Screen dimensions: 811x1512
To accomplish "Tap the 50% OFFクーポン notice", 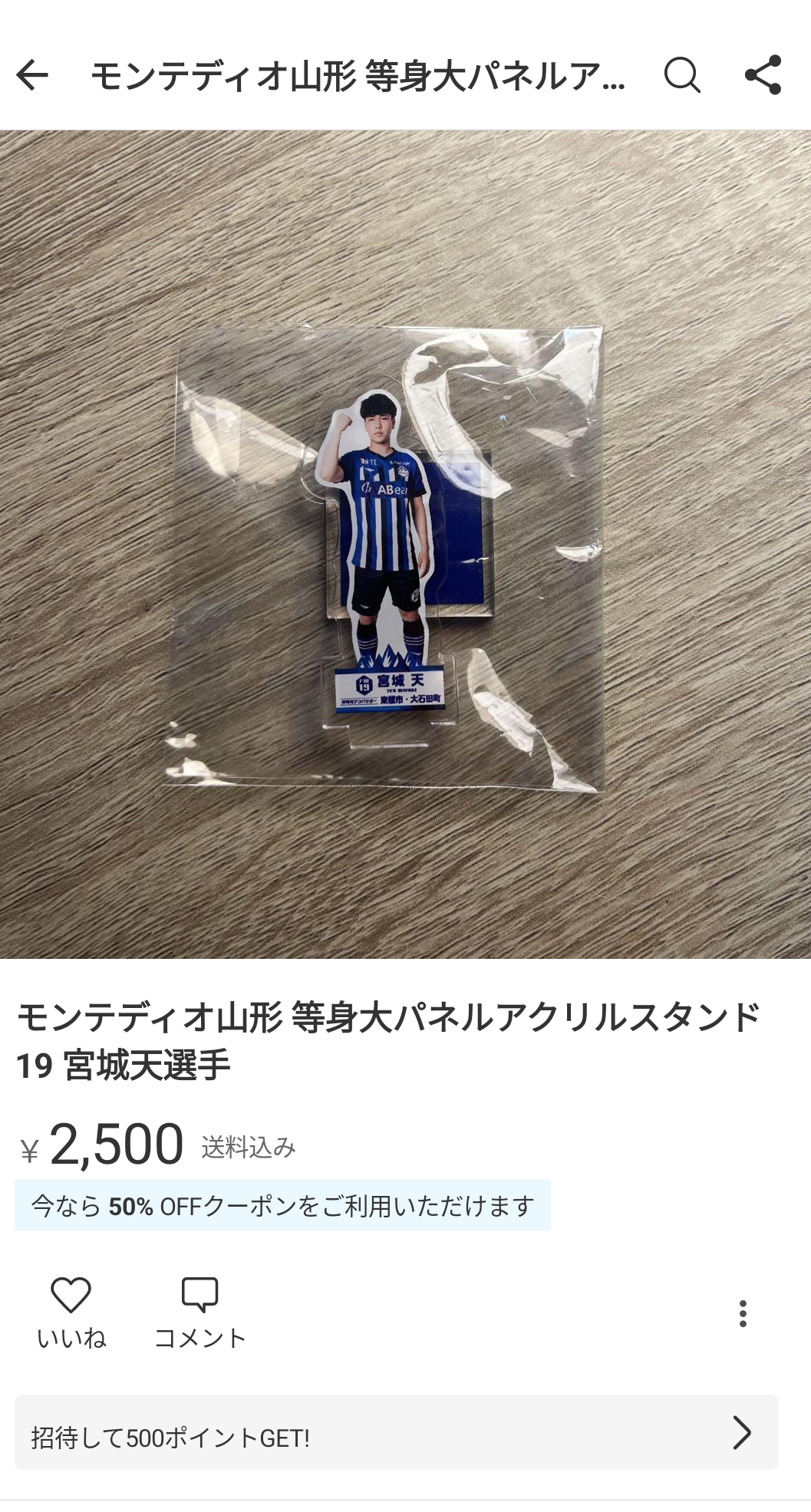I will pyautogui.click(x=282, y=1205).
